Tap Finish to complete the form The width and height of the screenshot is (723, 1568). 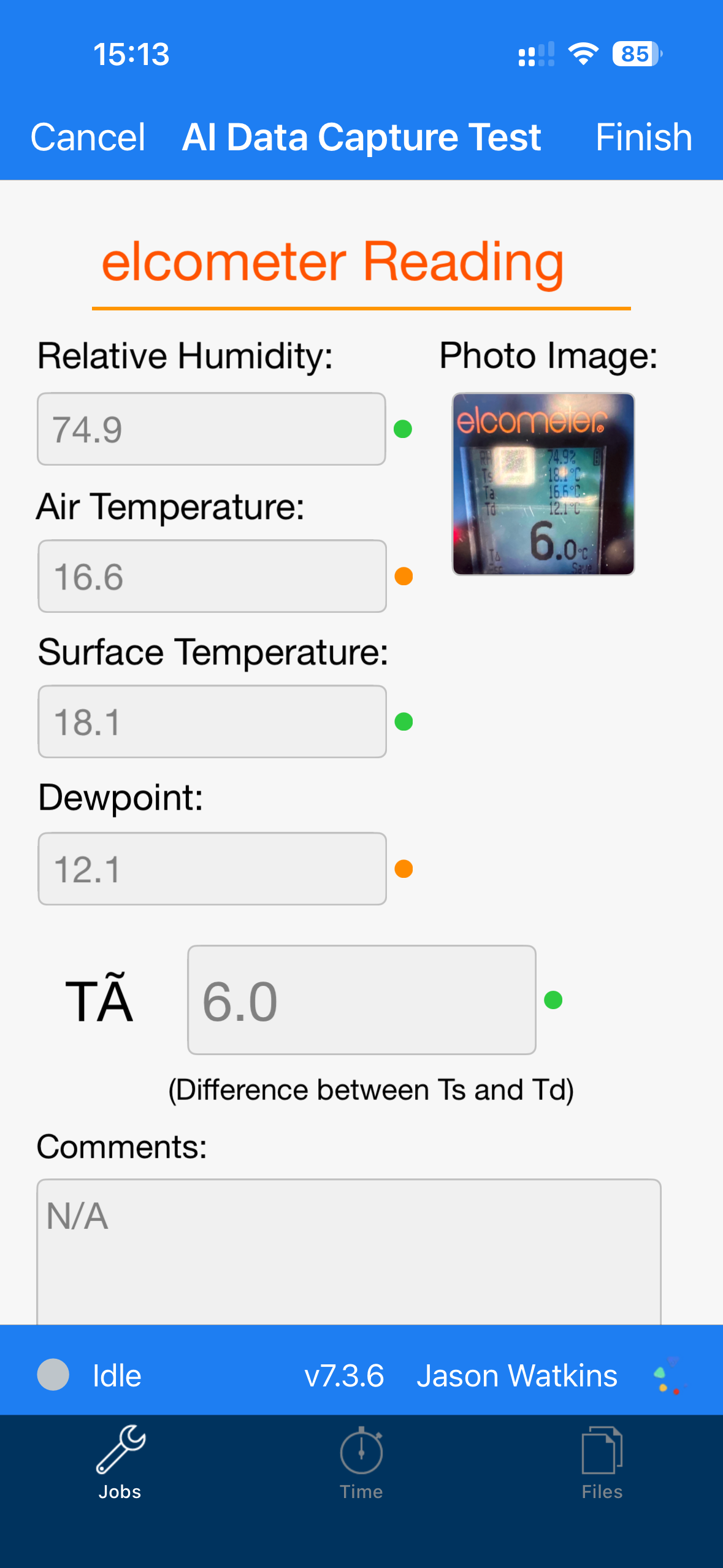point(643,137)
